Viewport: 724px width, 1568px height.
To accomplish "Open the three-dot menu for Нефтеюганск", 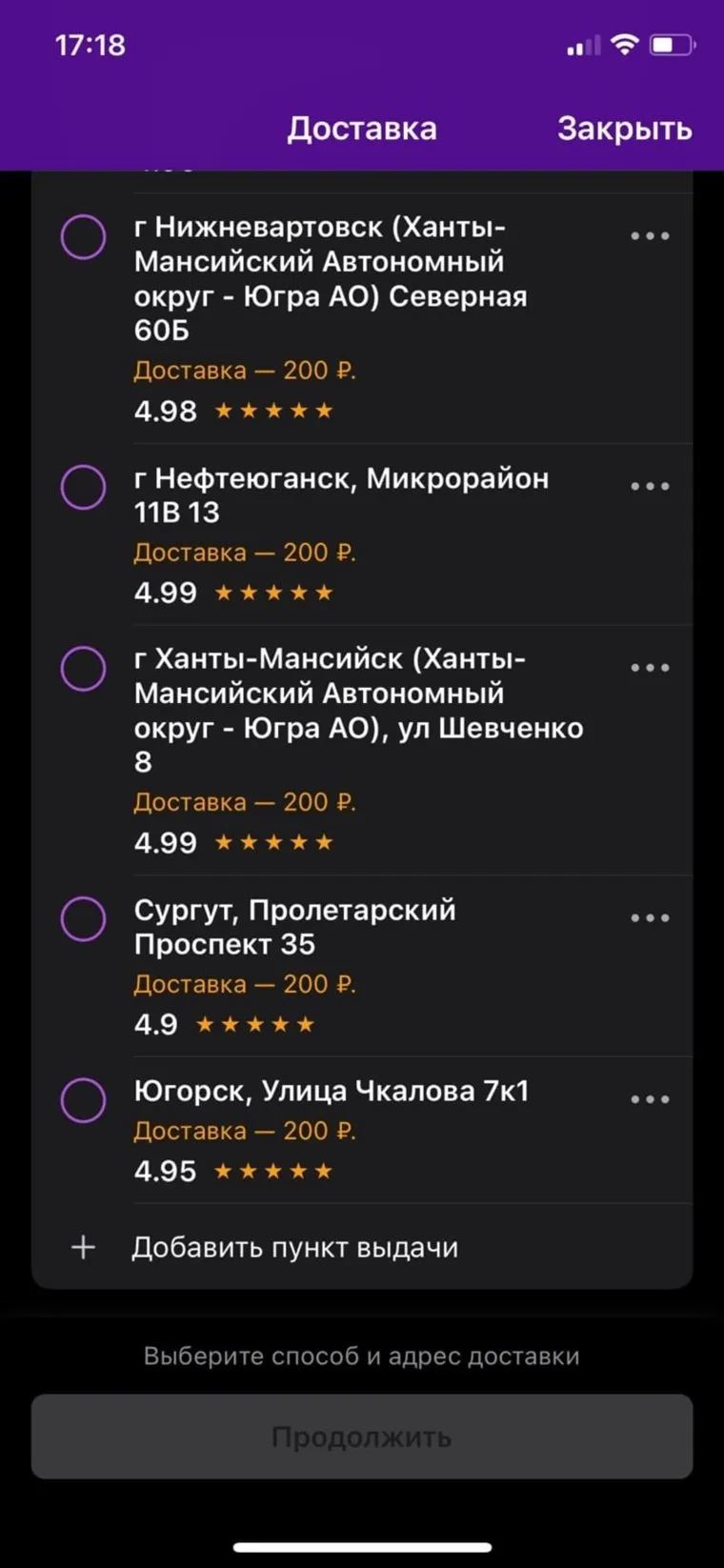I will pos(650,487).
